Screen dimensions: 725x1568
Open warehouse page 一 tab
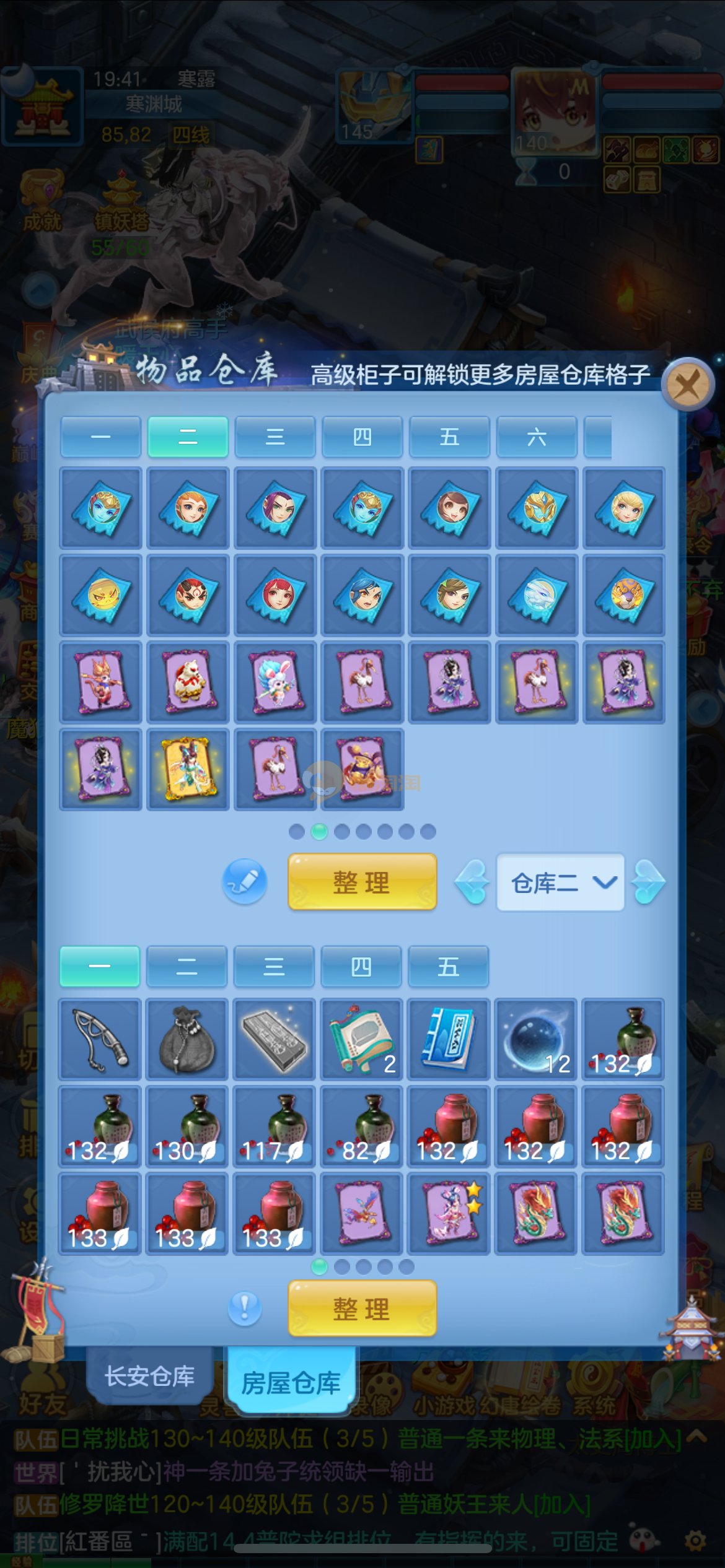click(x=100, y=437)
